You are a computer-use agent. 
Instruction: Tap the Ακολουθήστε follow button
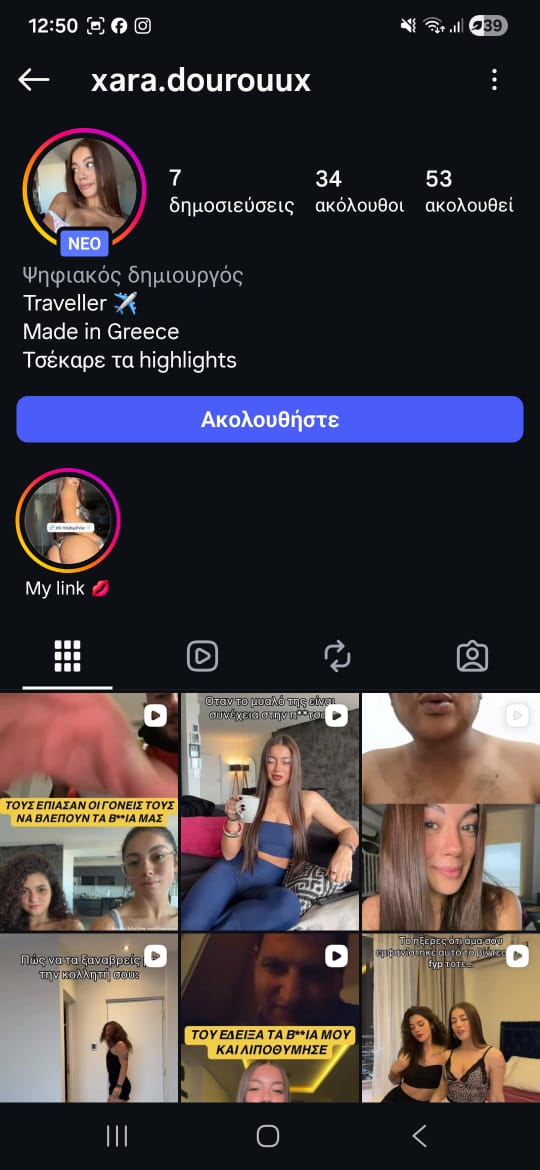(x=270, y=419)
